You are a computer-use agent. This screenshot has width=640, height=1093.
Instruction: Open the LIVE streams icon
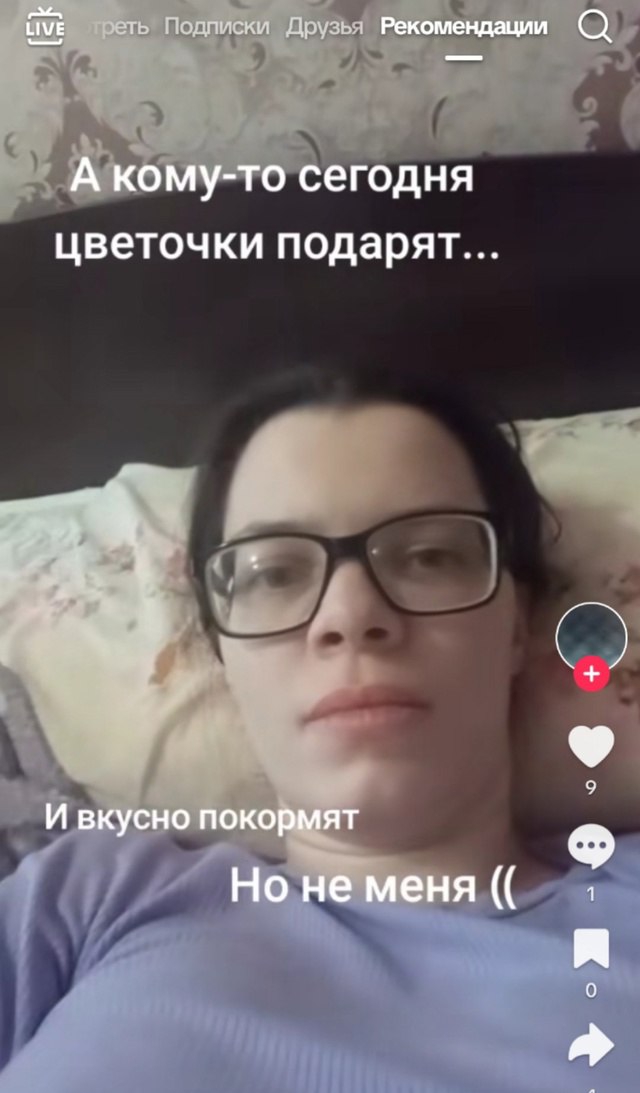point(44,26)
